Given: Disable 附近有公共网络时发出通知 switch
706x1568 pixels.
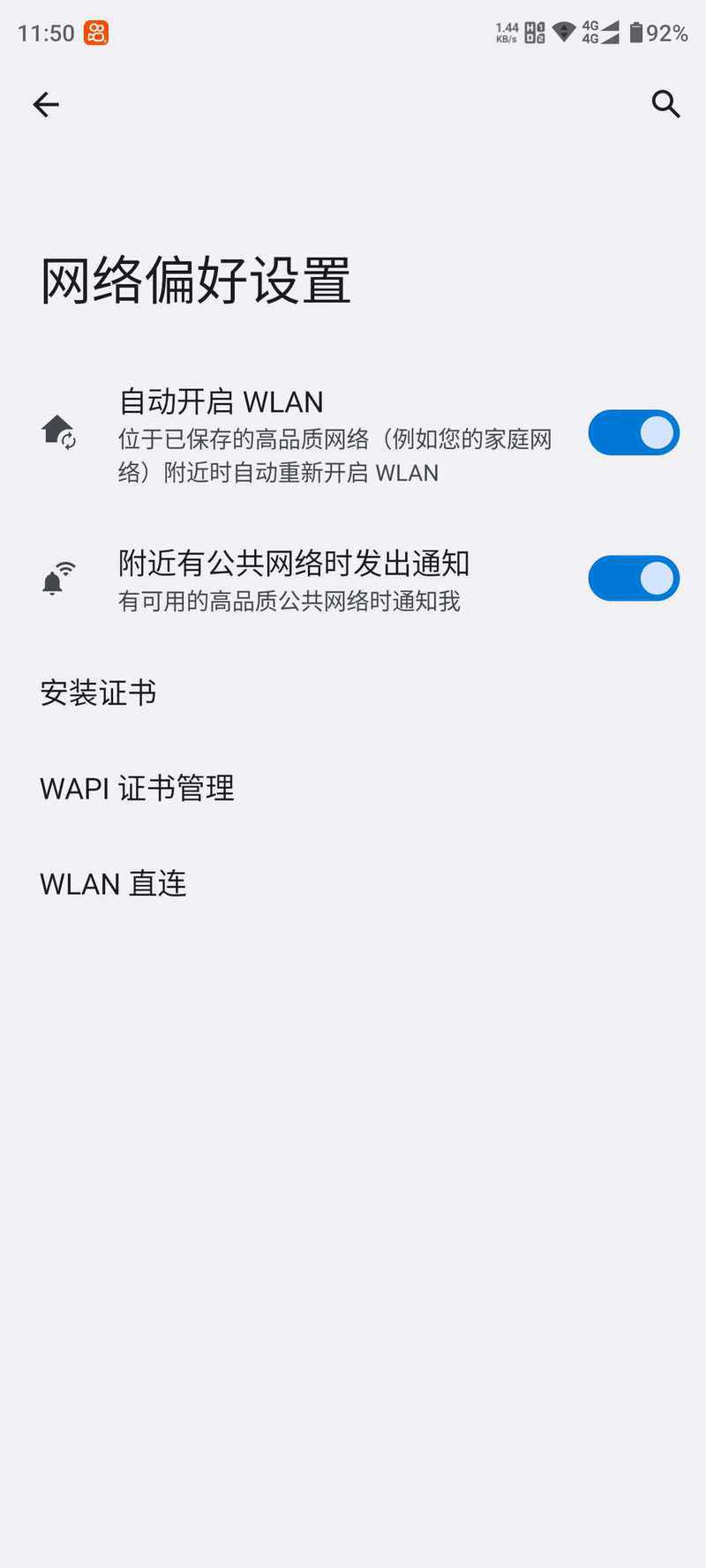Looking at the screenshot, I should click(634, 579).
